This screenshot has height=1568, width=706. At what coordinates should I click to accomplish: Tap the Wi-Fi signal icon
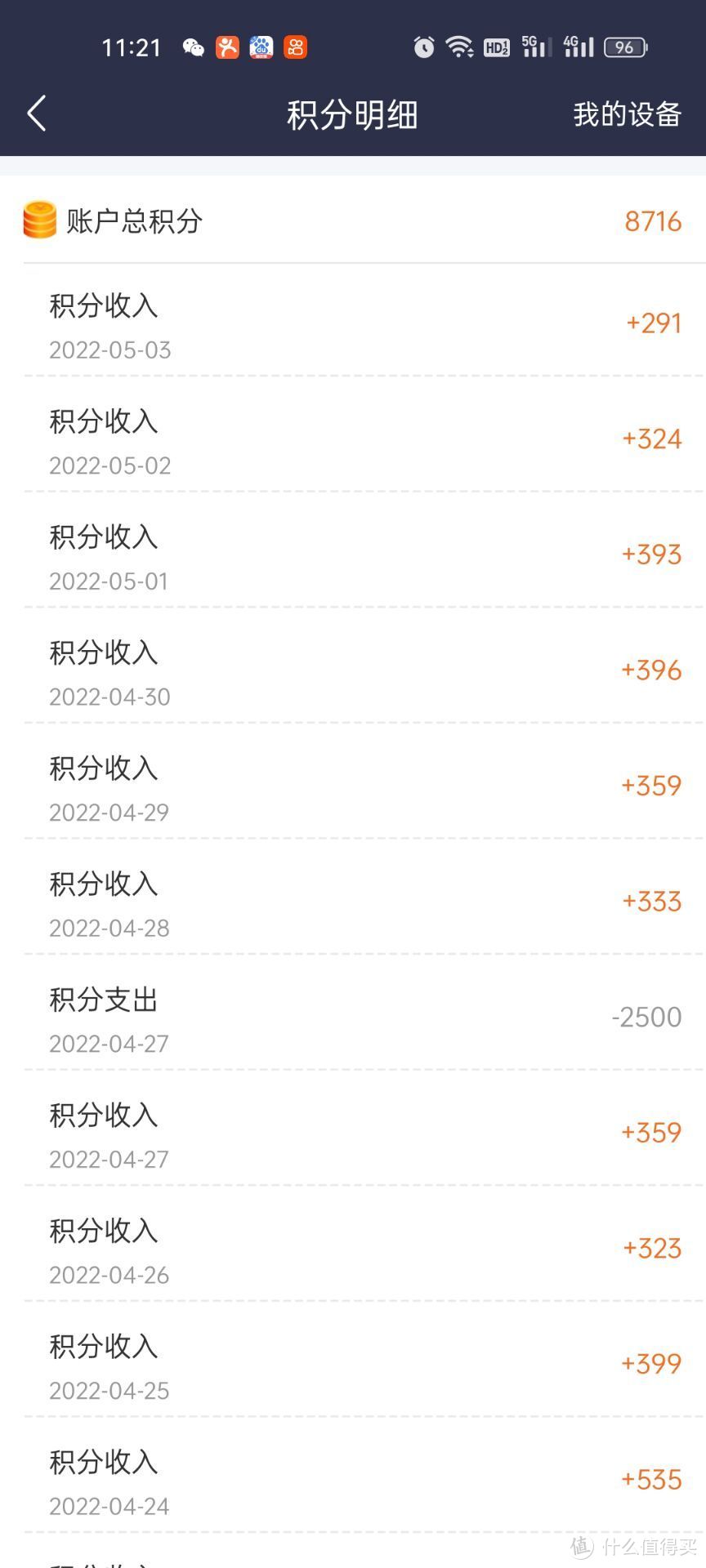[460, 47]
